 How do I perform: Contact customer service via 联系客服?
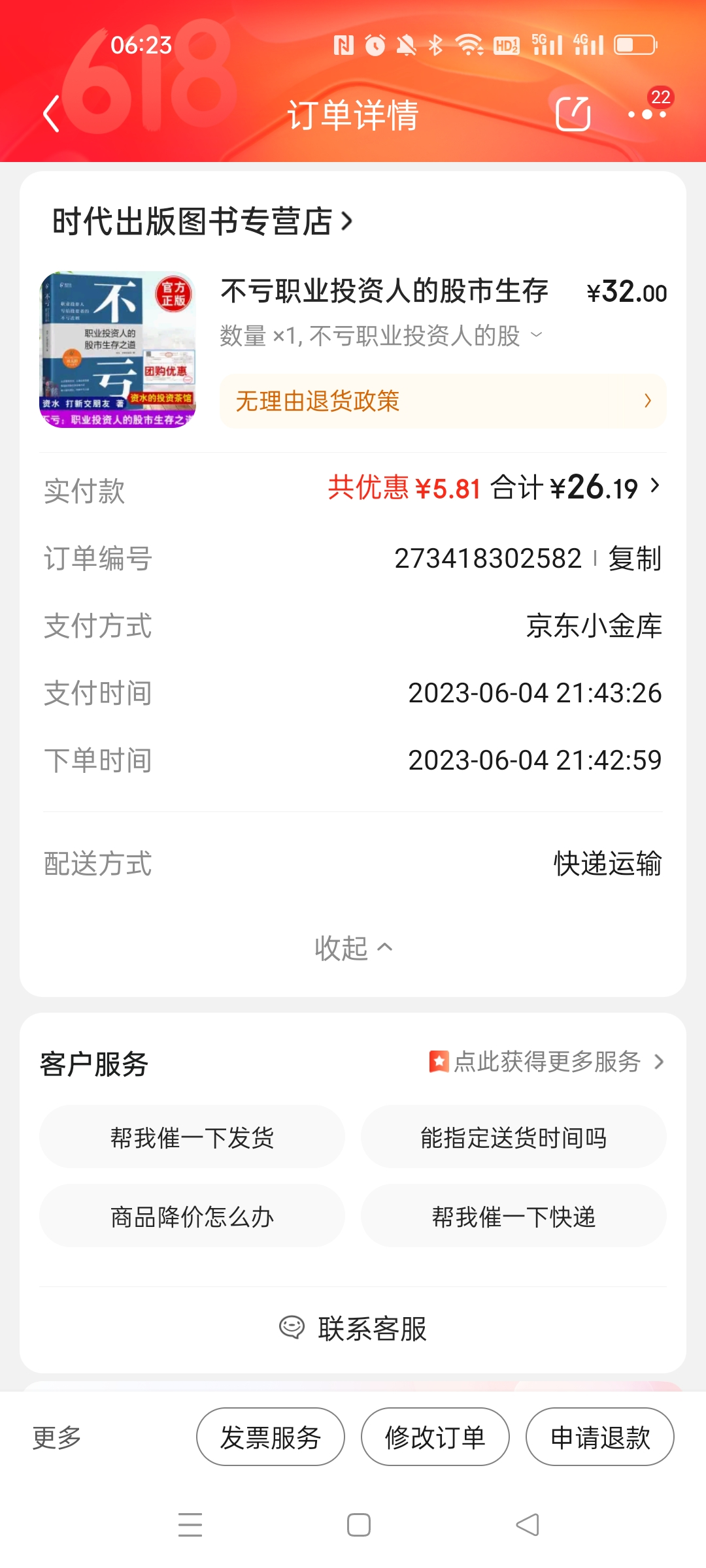pos(353,1328)
